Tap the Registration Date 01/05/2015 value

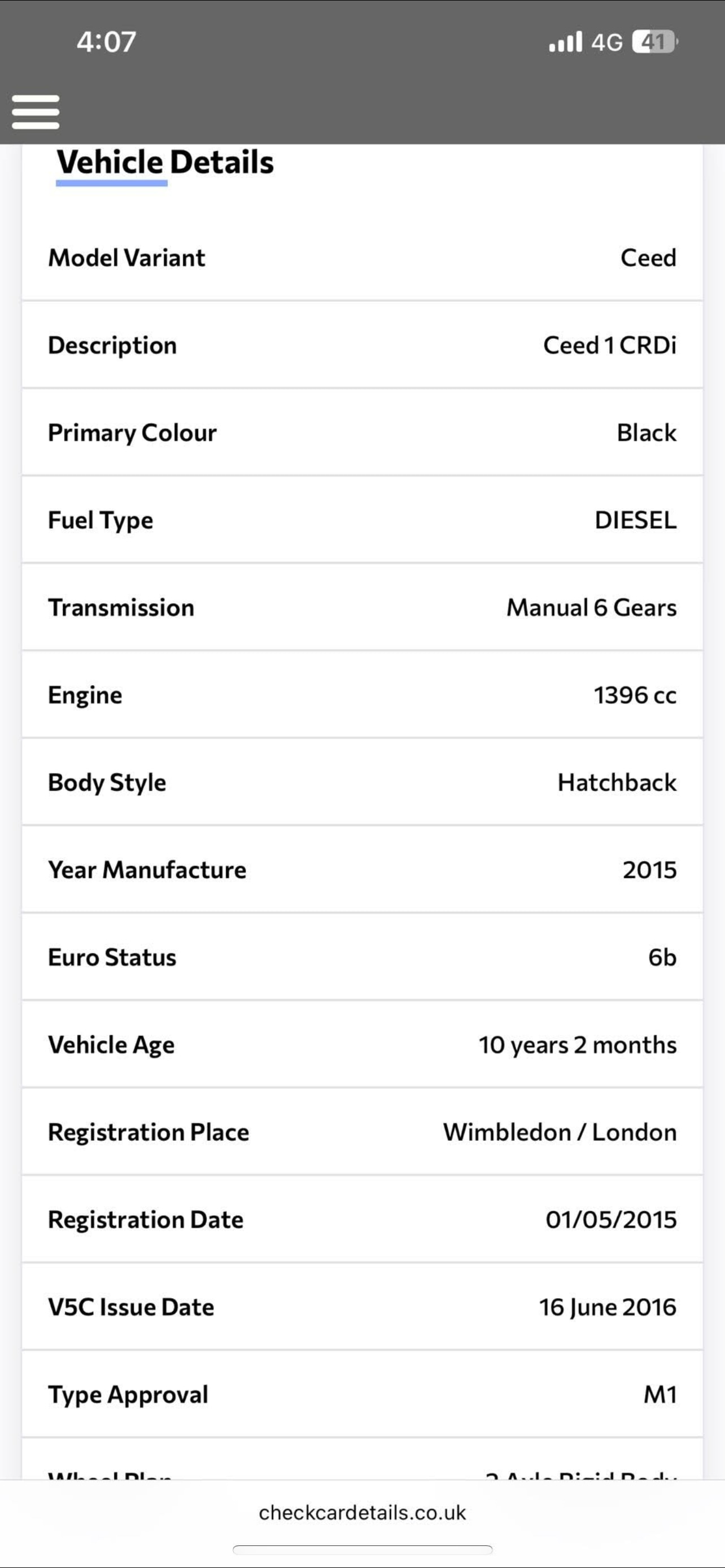coord(609,1219)
